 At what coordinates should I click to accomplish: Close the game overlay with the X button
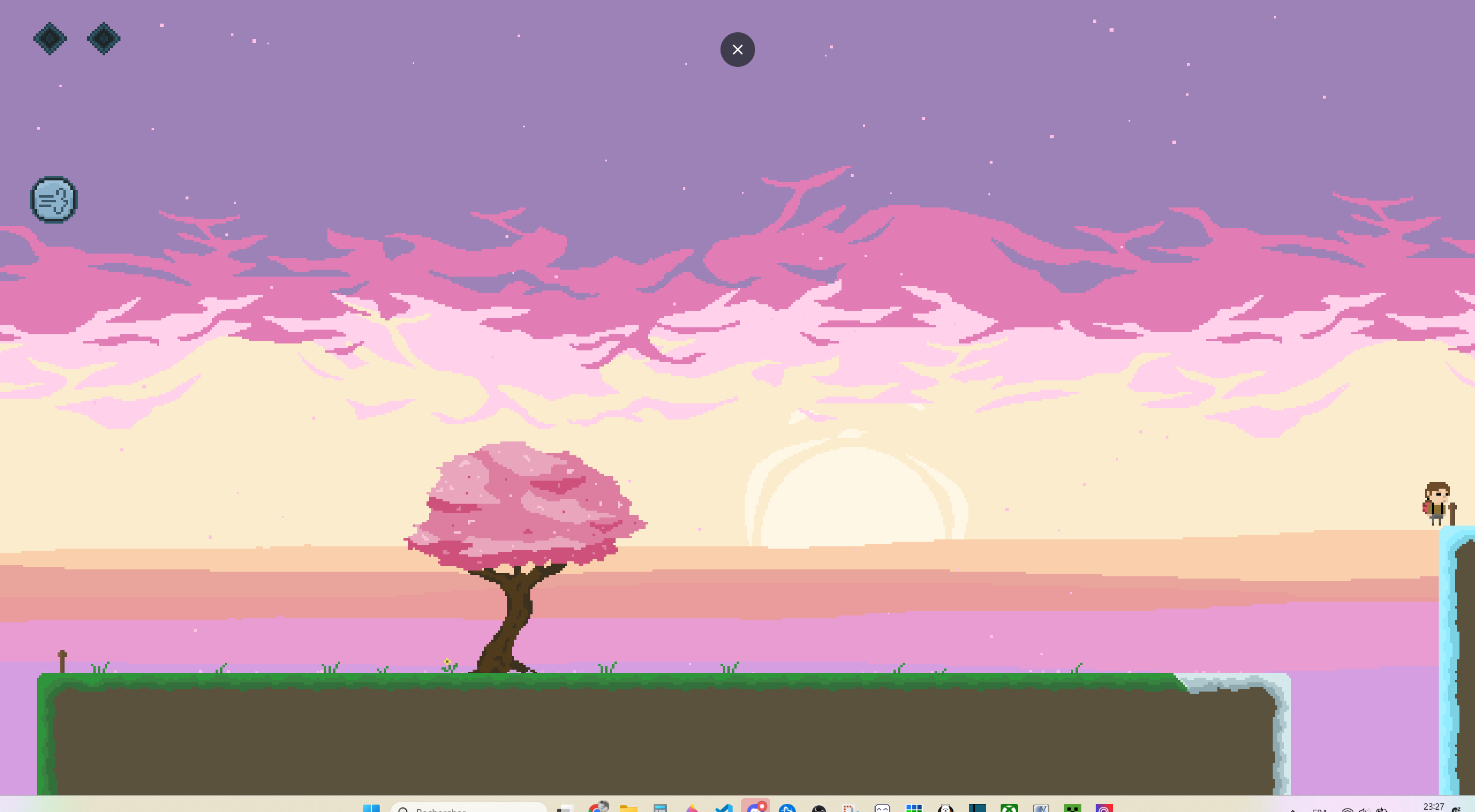737,50
